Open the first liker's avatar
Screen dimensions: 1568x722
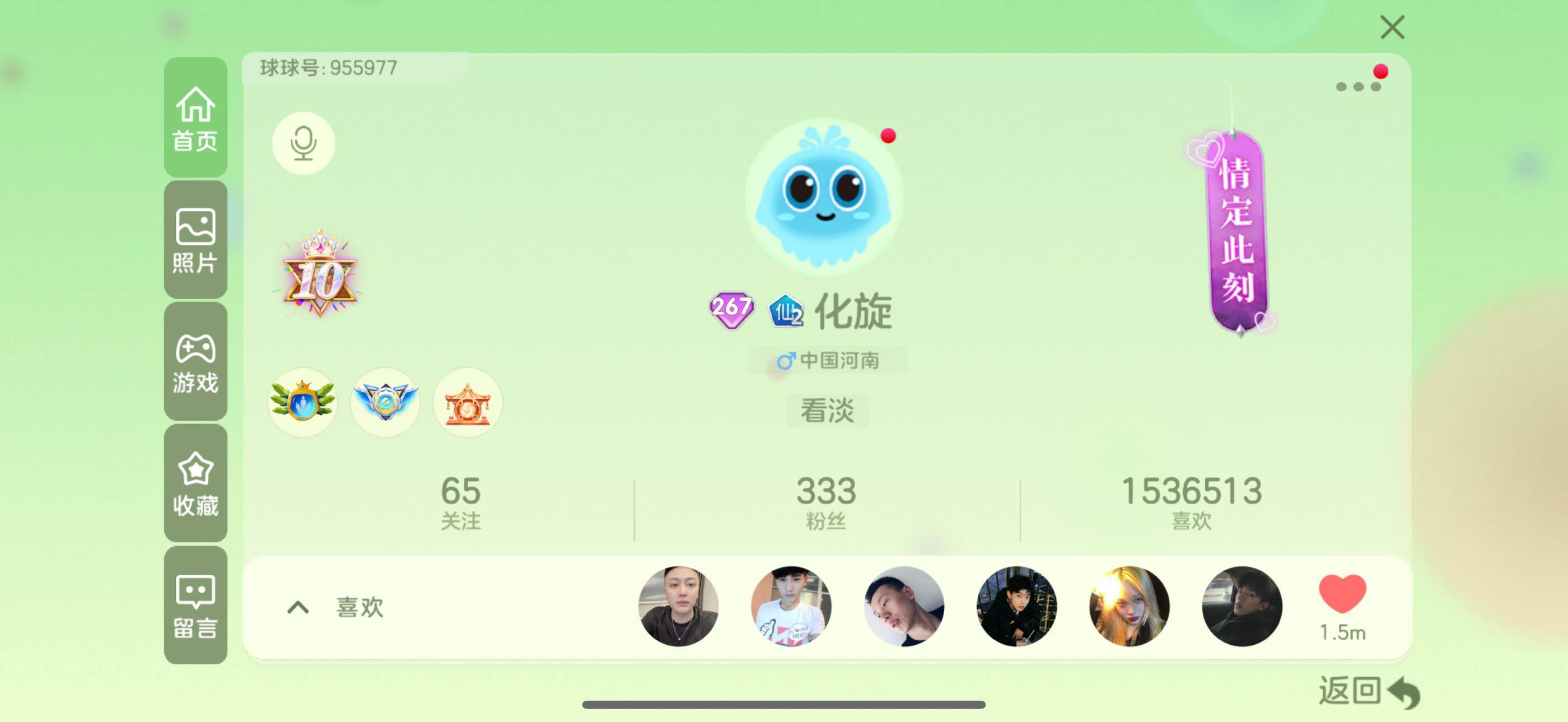pos(678,606)
